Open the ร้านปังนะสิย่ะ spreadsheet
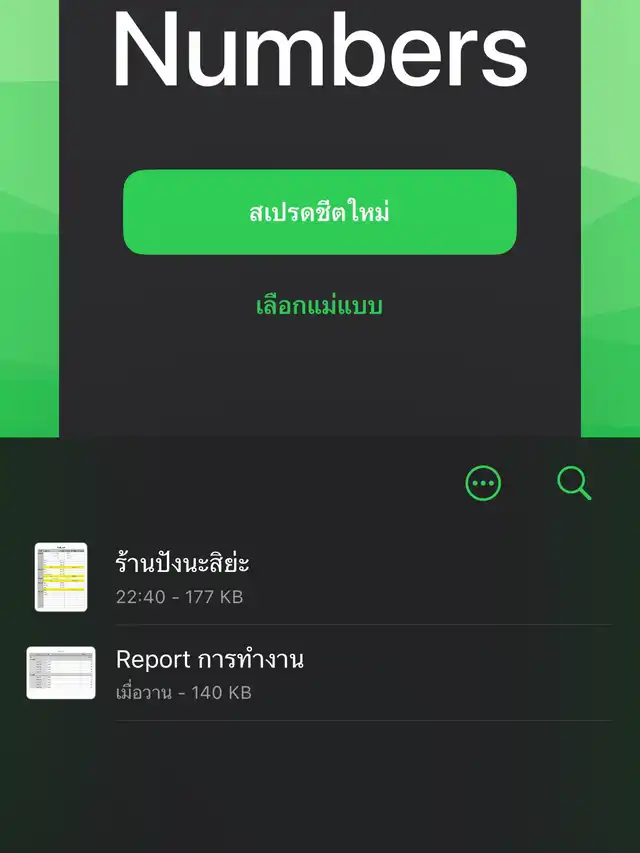Viewport: 640px width, 853px height. [182, 577]
